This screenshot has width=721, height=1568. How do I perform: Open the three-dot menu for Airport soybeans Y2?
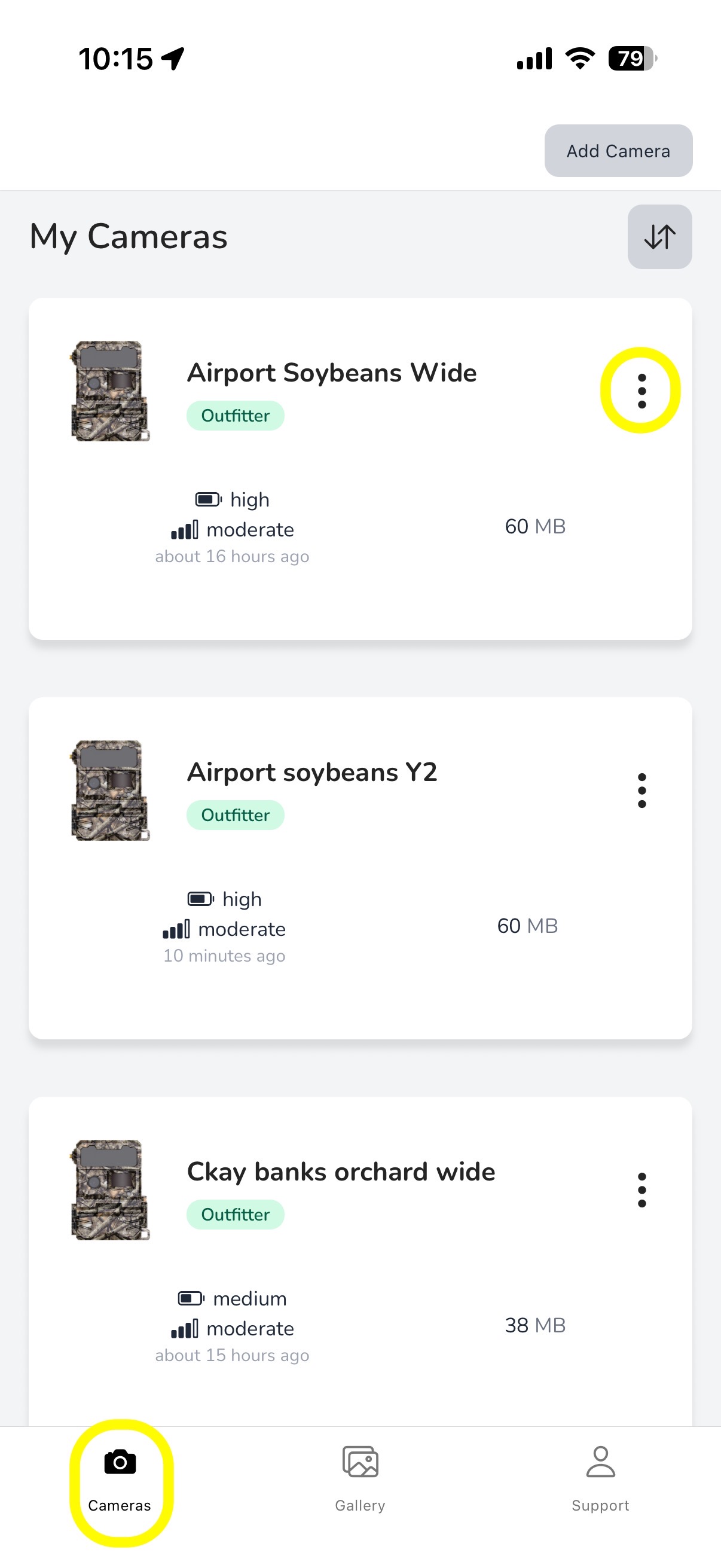(x=641, y=790)
